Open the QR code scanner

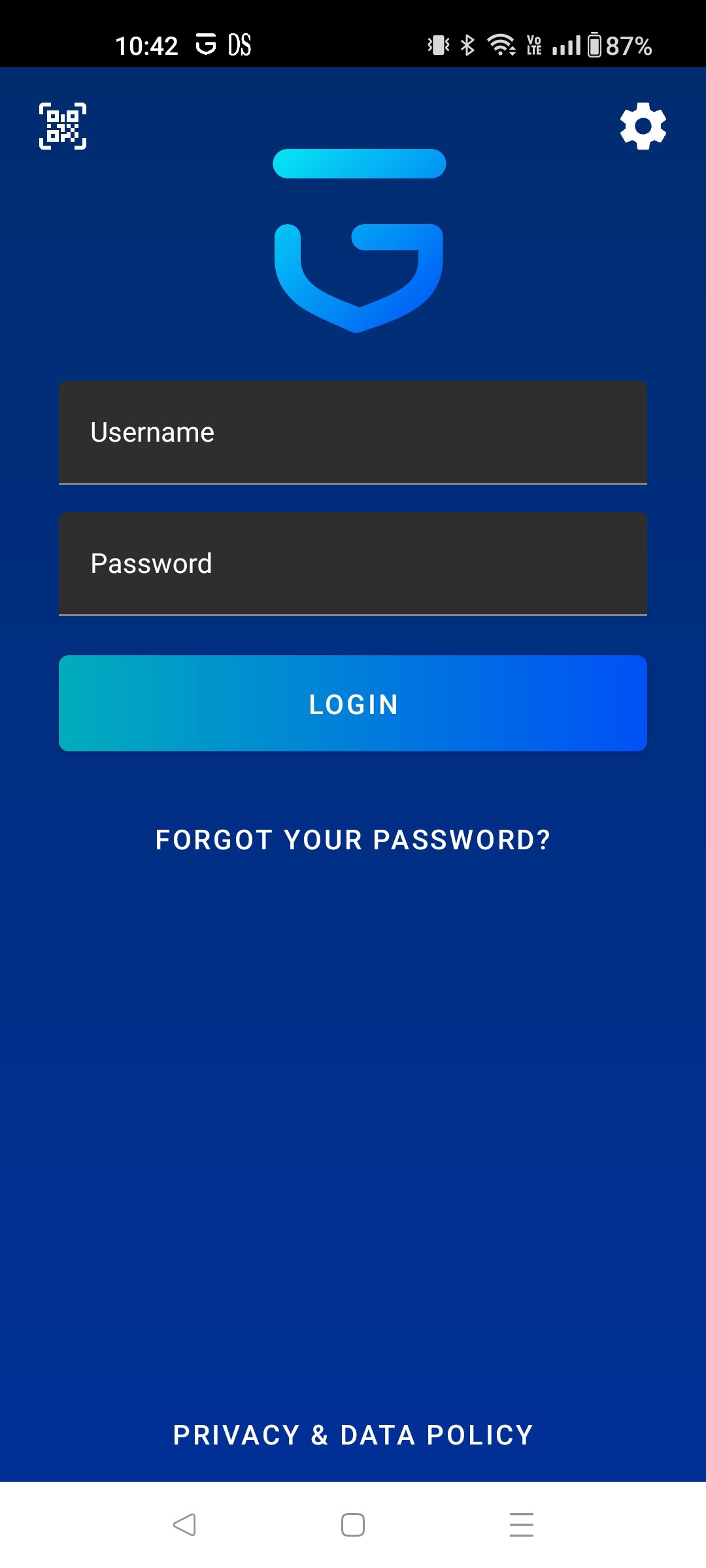[x=63, y=124]
